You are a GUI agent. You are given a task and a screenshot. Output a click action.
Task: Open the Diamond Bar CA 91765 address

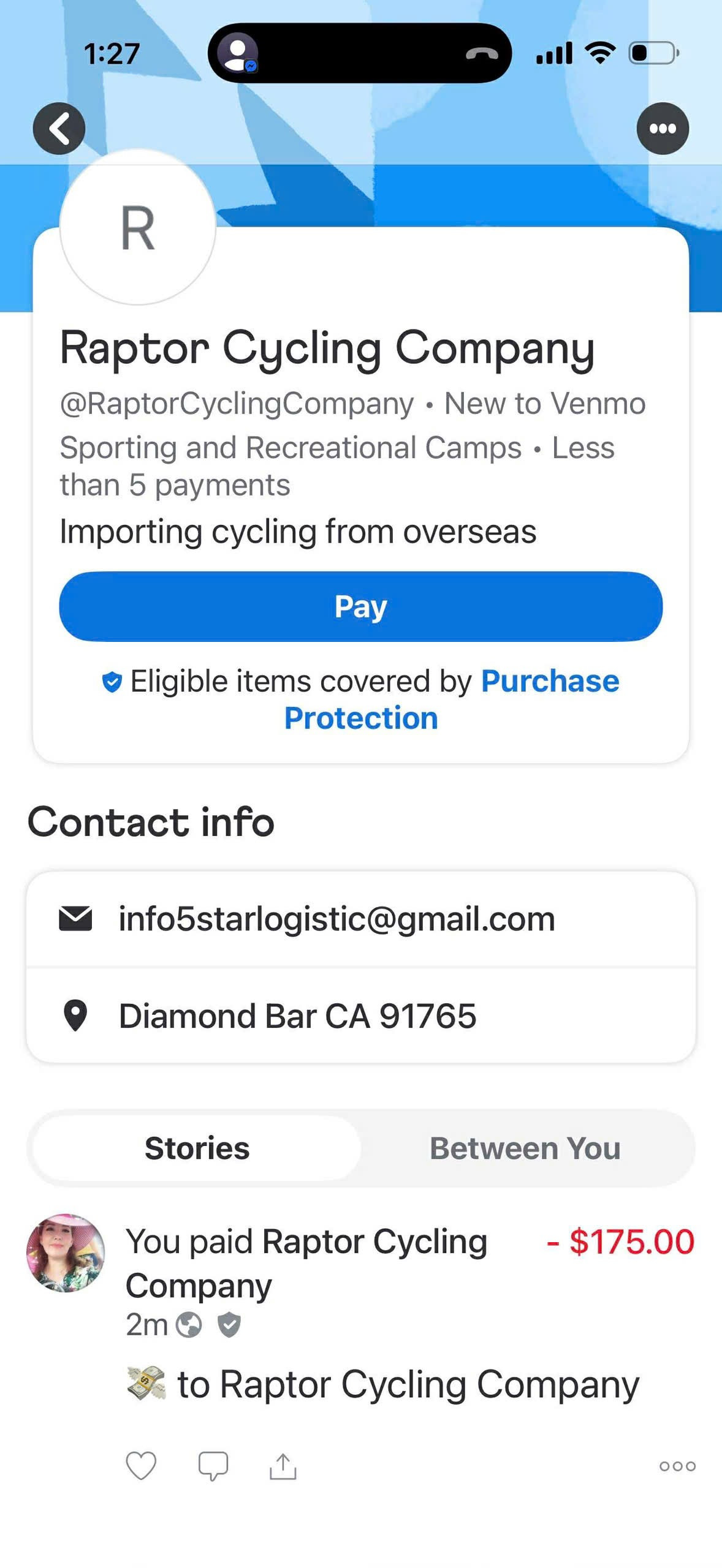[297, 1016]
